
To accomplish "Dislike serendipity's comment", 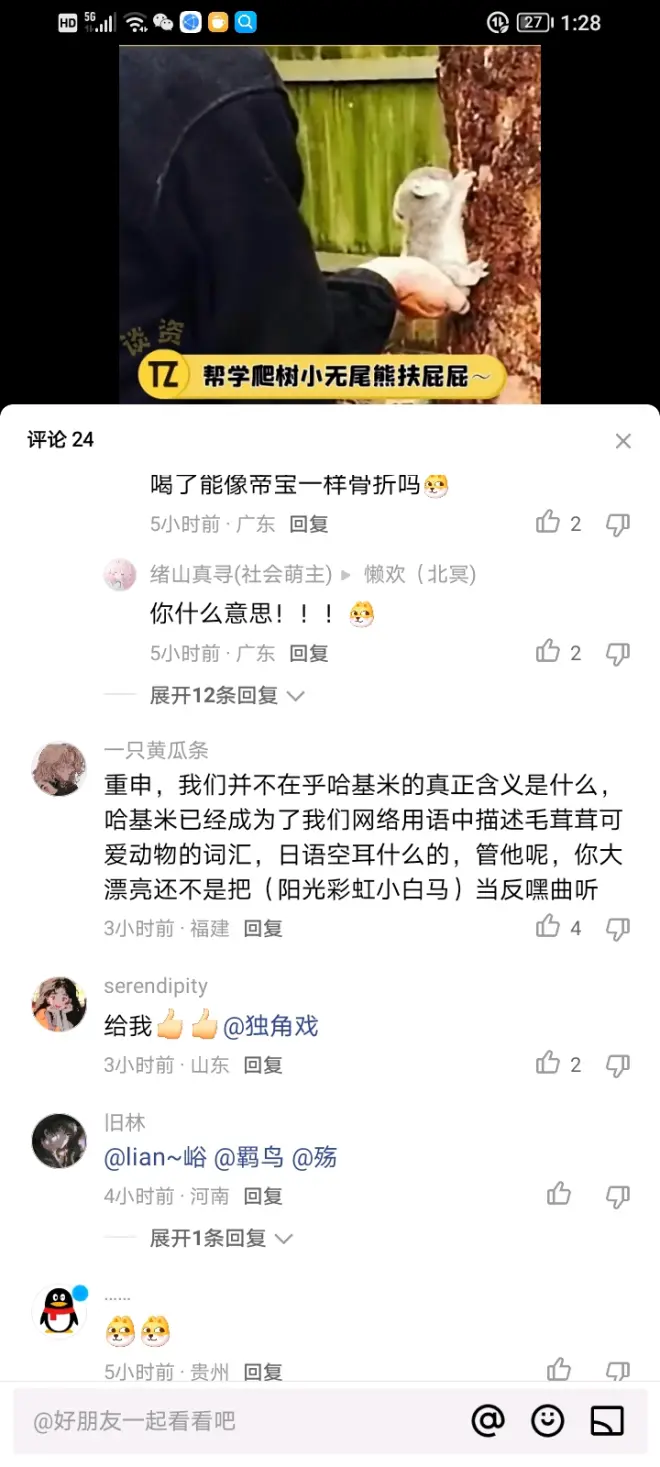I will click(618, 1065).
